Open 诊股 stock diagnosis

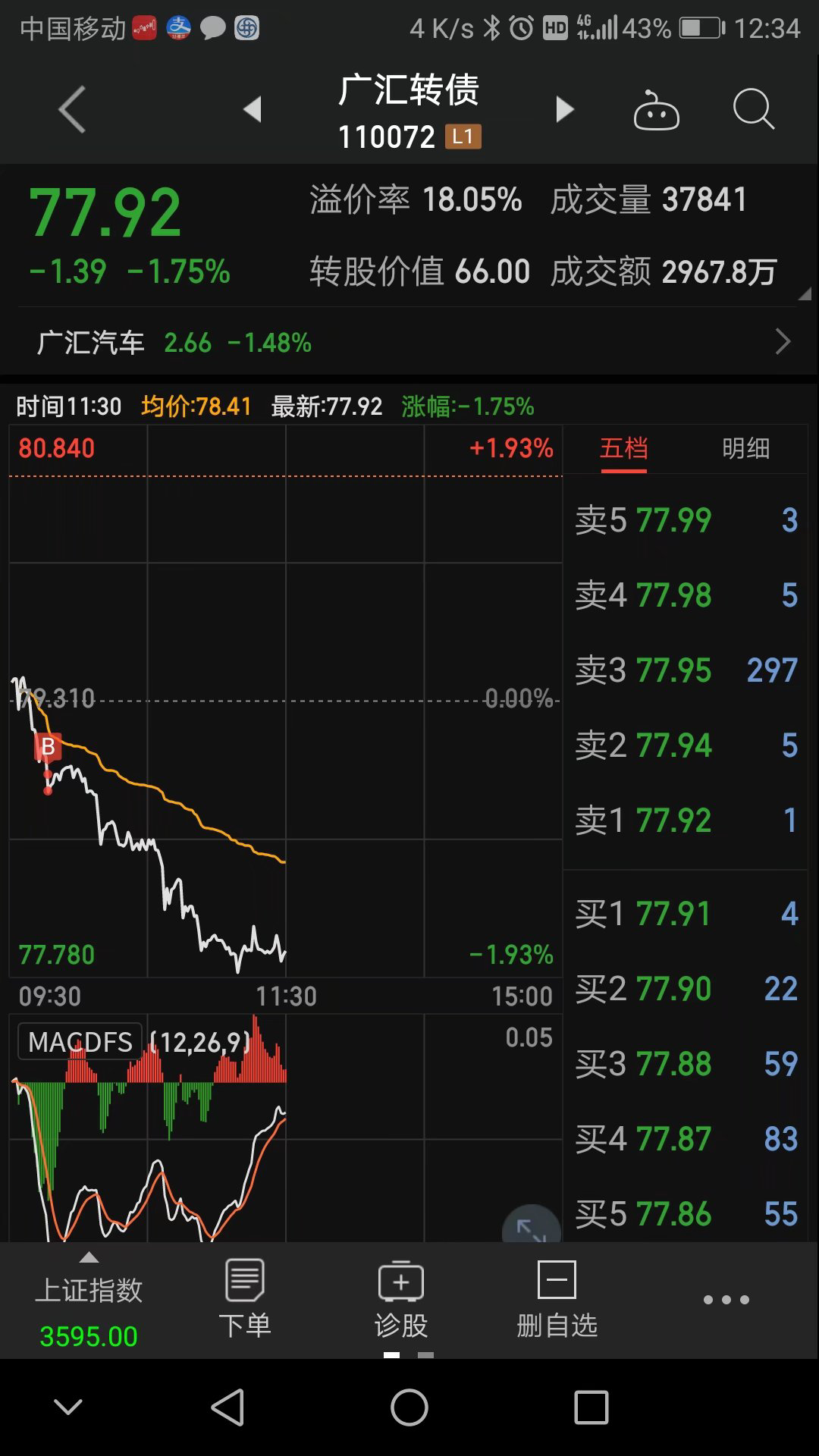tap(400, 1300)
